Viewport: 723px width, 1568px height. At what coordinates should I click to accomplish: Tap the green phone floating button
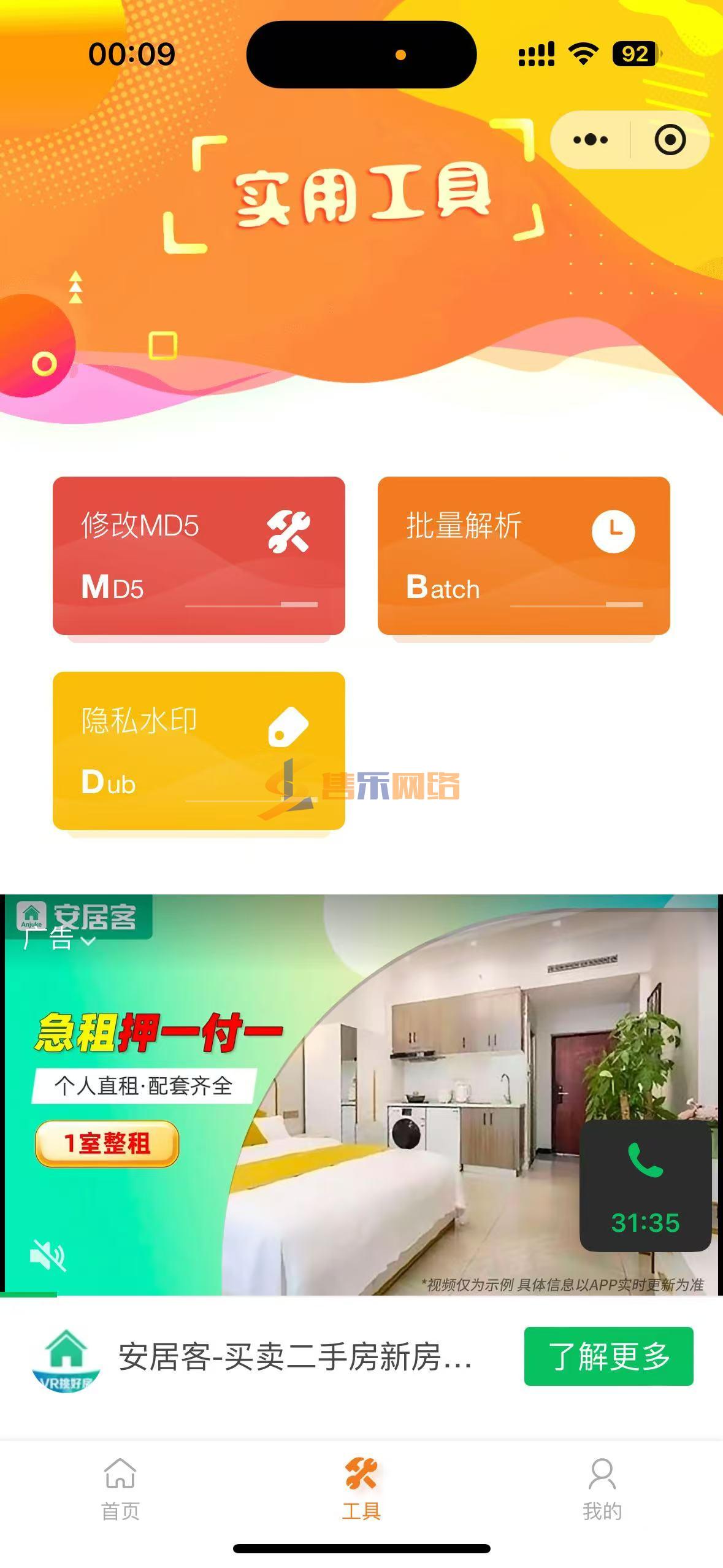click(x=645, y=1186)
